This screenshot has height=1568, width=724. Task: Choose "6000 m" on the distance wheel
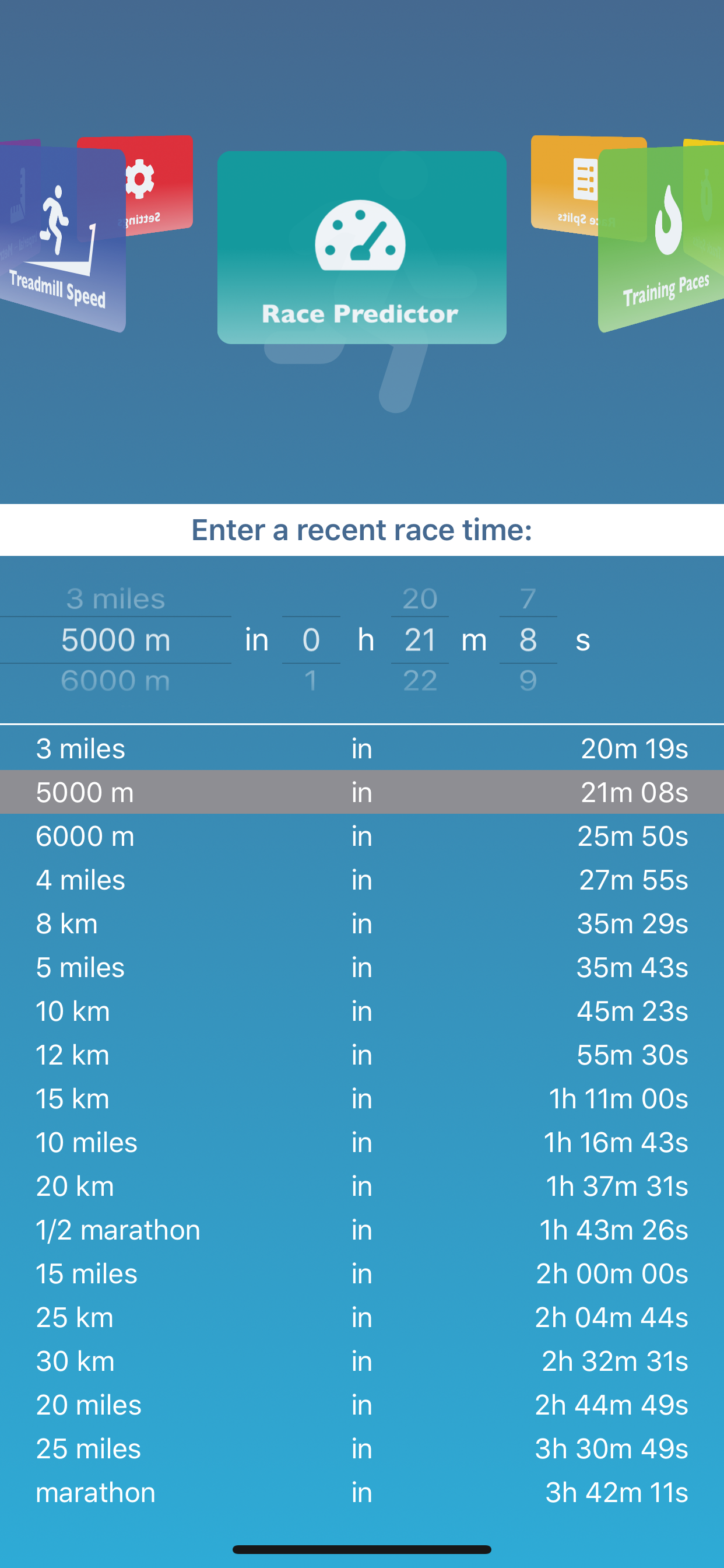115,681
